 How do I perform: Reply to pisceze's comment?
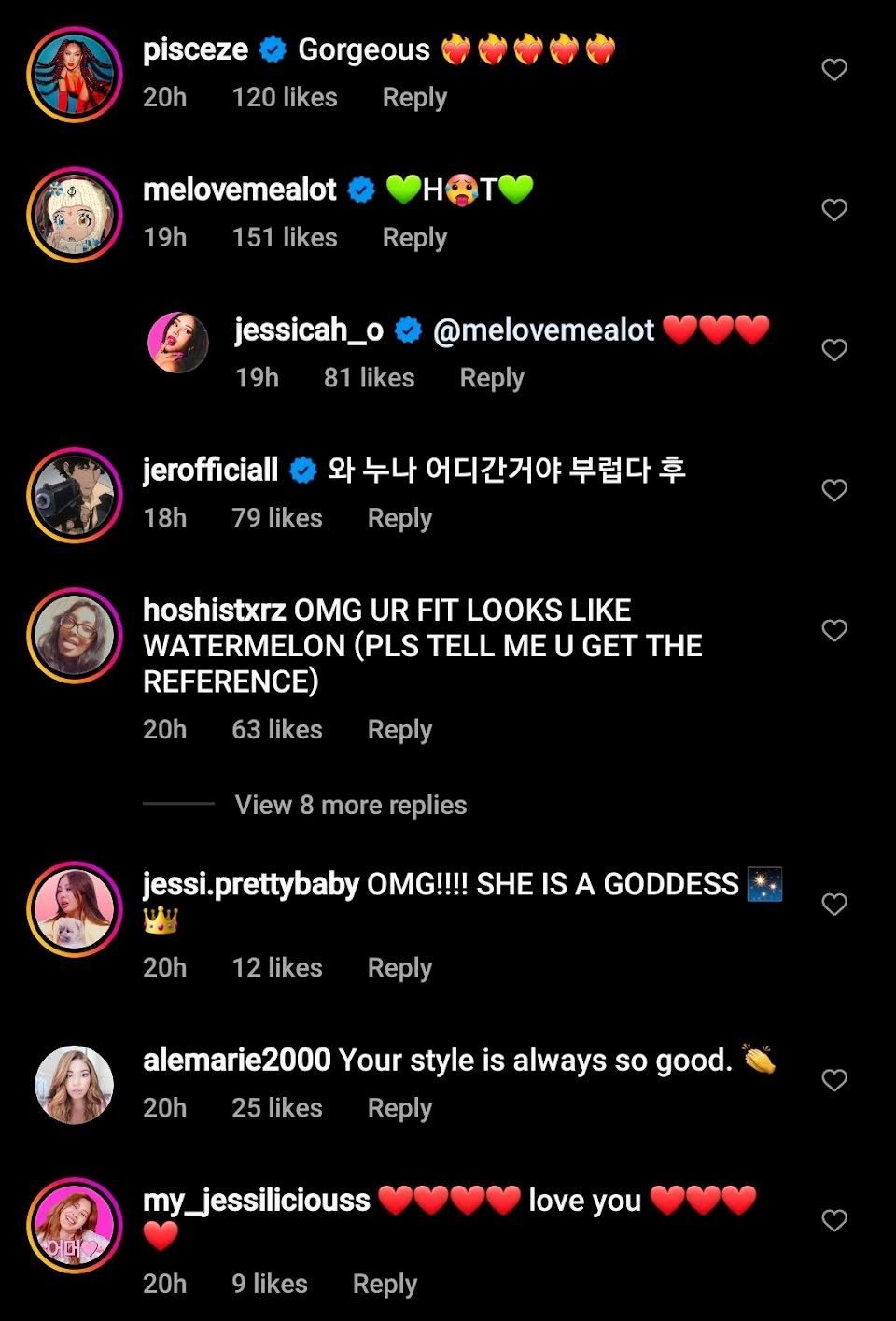tap(414, 98)
